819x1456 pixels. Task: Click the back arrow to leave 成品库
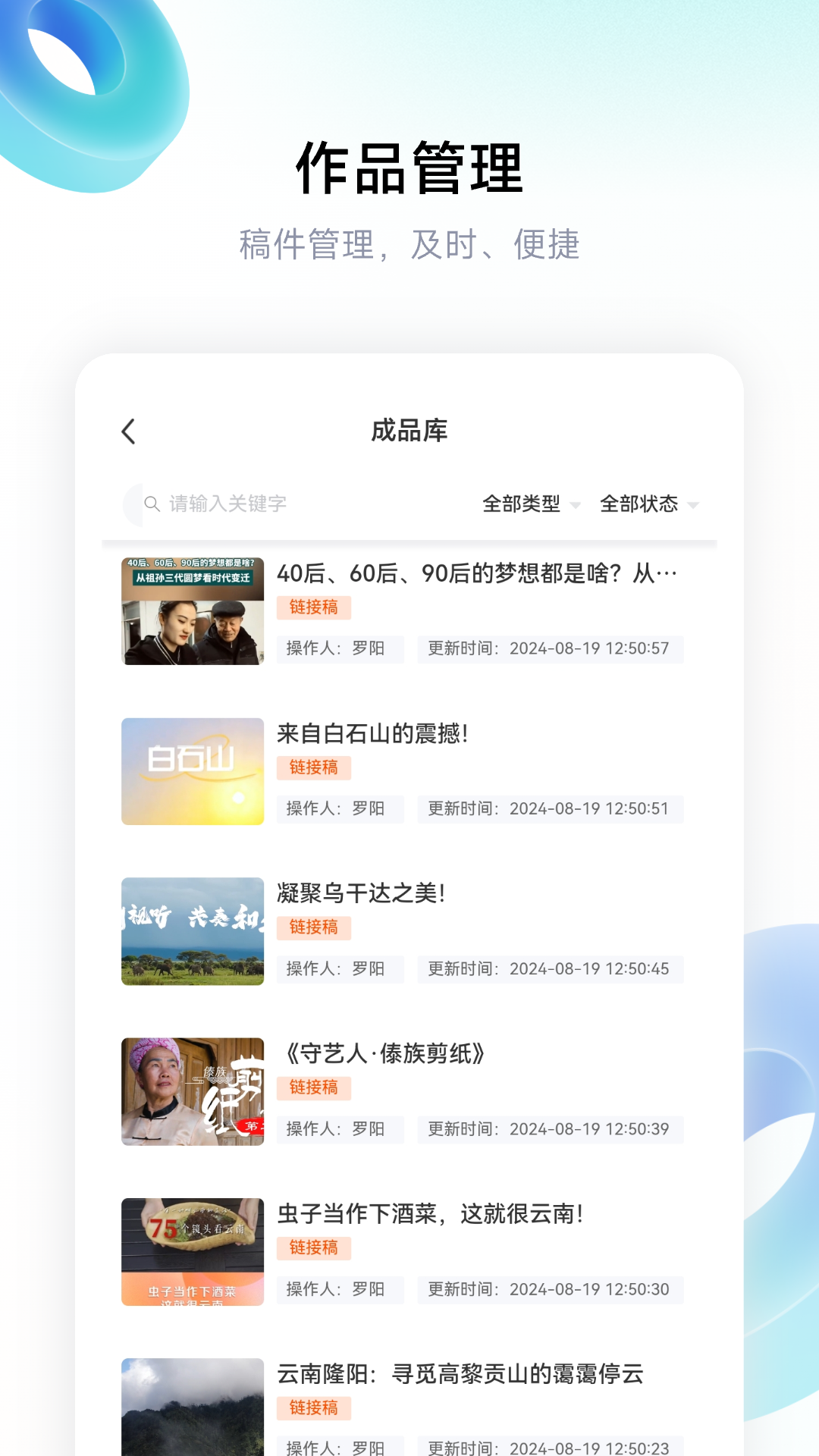(129, 430)
